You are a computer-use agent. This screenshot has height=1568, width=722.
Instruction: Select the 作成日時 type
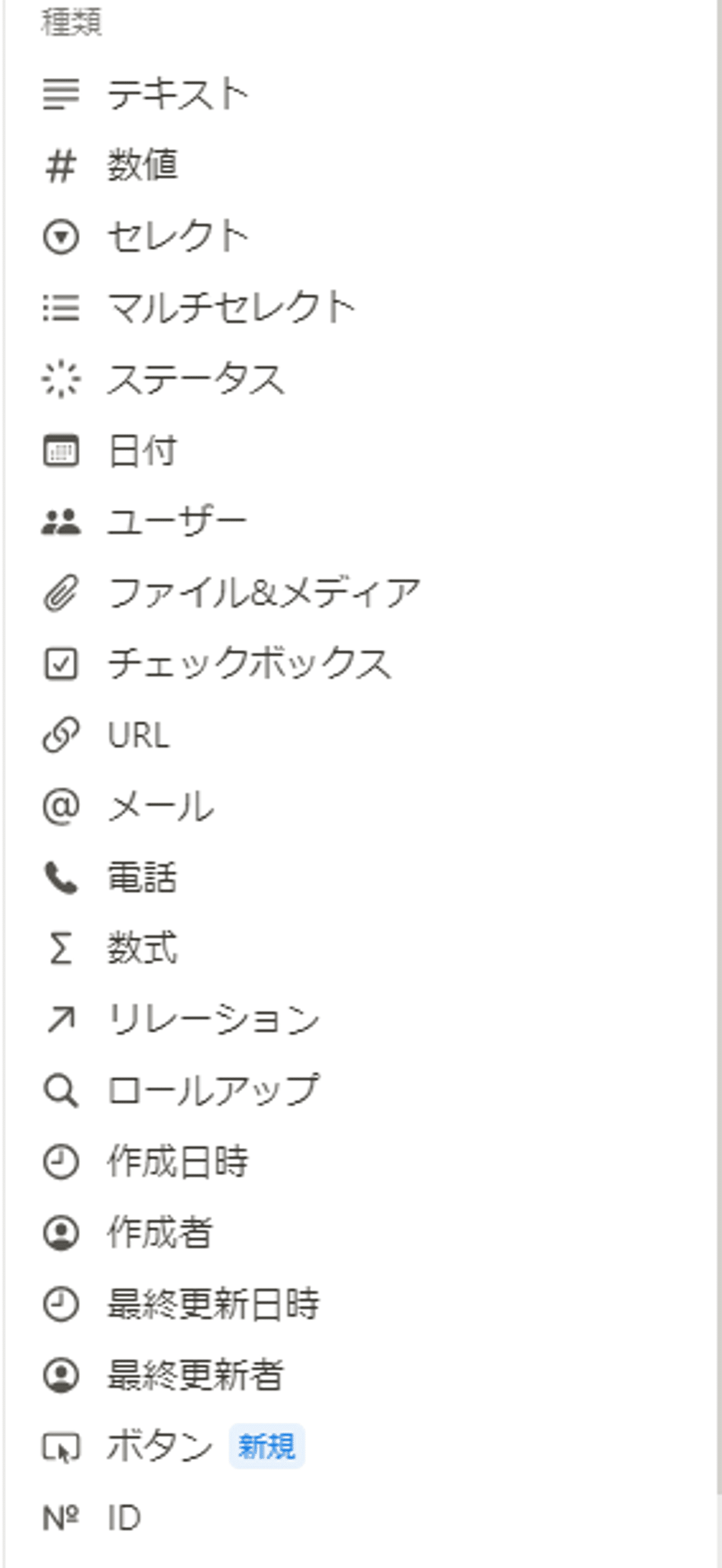(x=177, y=1161)
